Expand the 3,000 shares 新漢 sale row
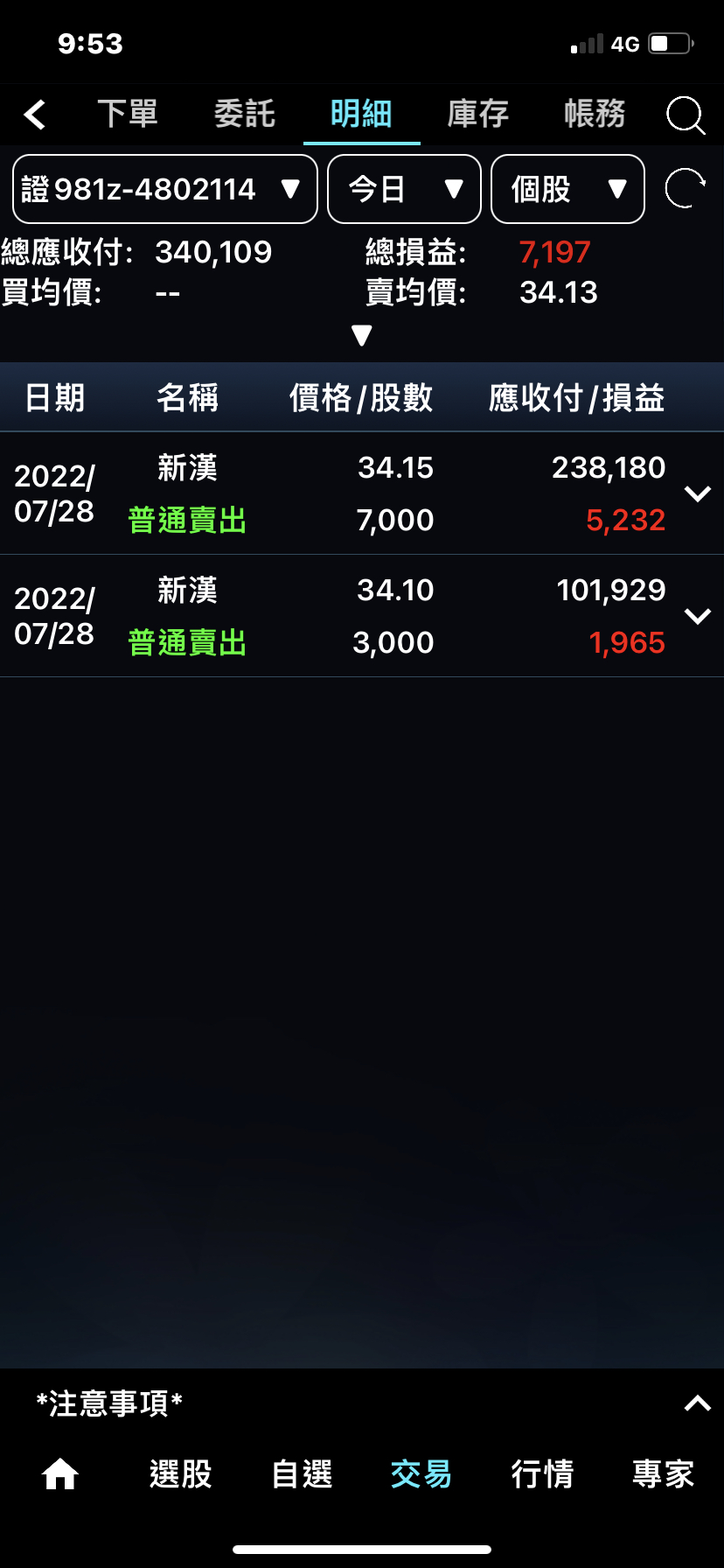The width and height of the screenshot is (724, 1568). point(697,616)
